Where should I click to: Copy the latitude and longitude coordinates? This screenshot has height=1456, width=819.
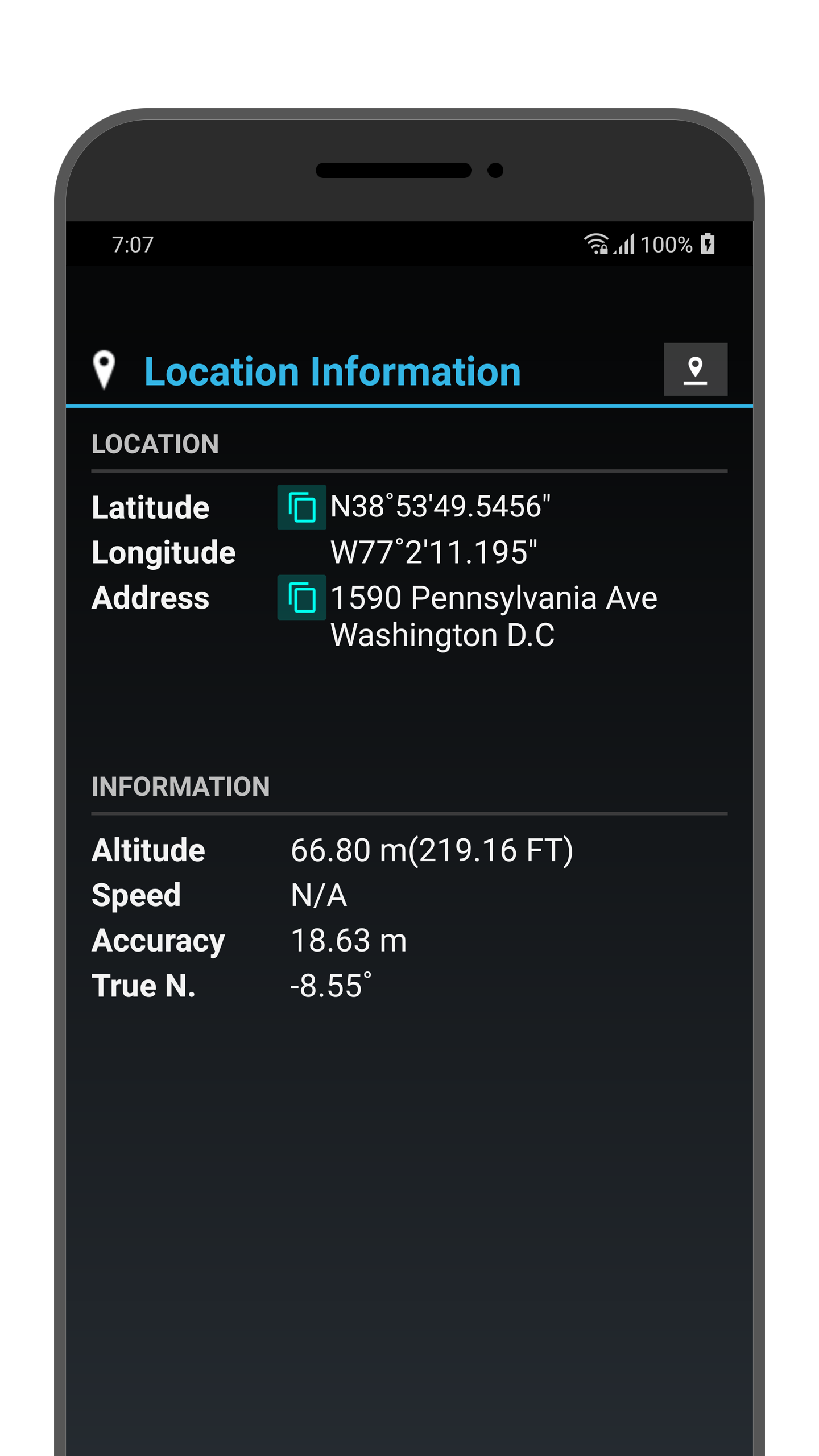pos(301,507)
